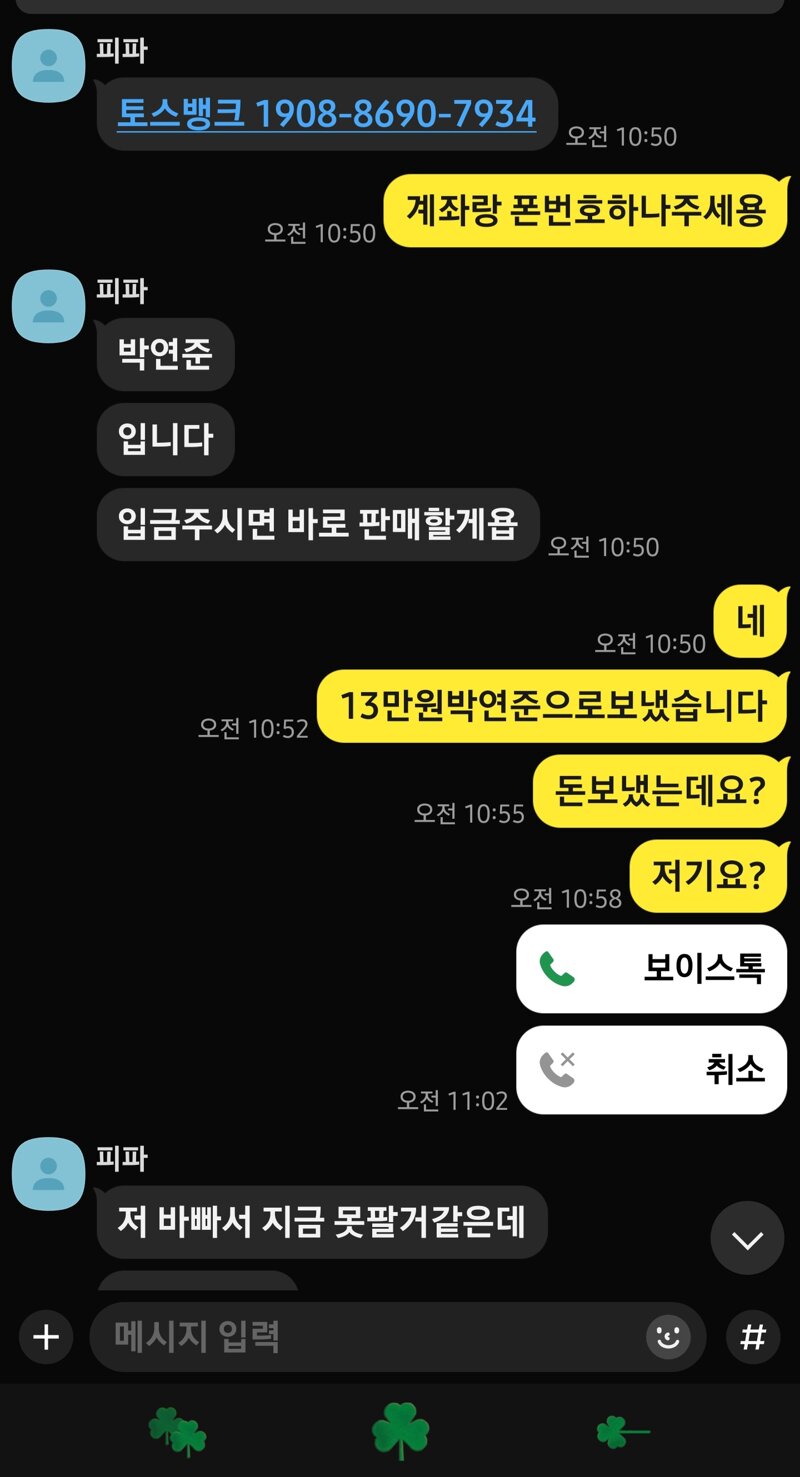
Task: Tap the single clover home button
Action: (400, 1432)
